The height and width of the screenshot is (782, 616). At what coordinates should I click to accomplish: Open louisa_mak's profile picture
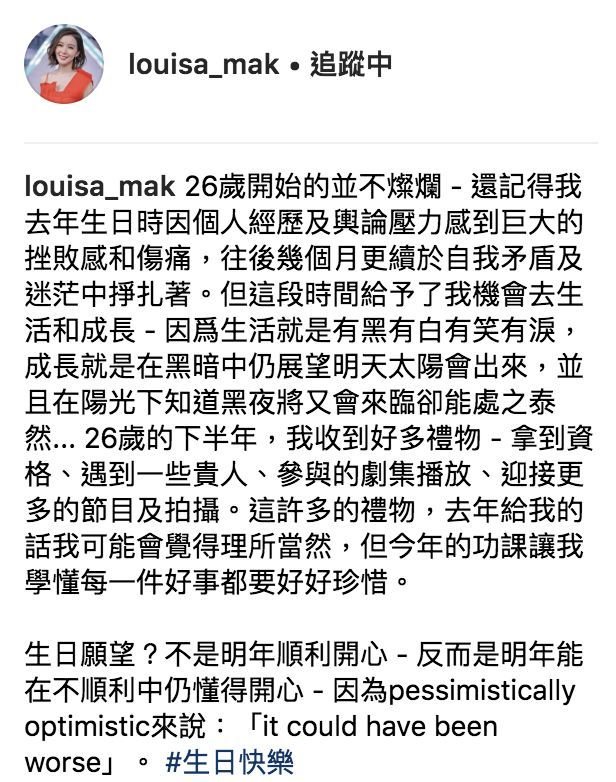pos(64,64)
